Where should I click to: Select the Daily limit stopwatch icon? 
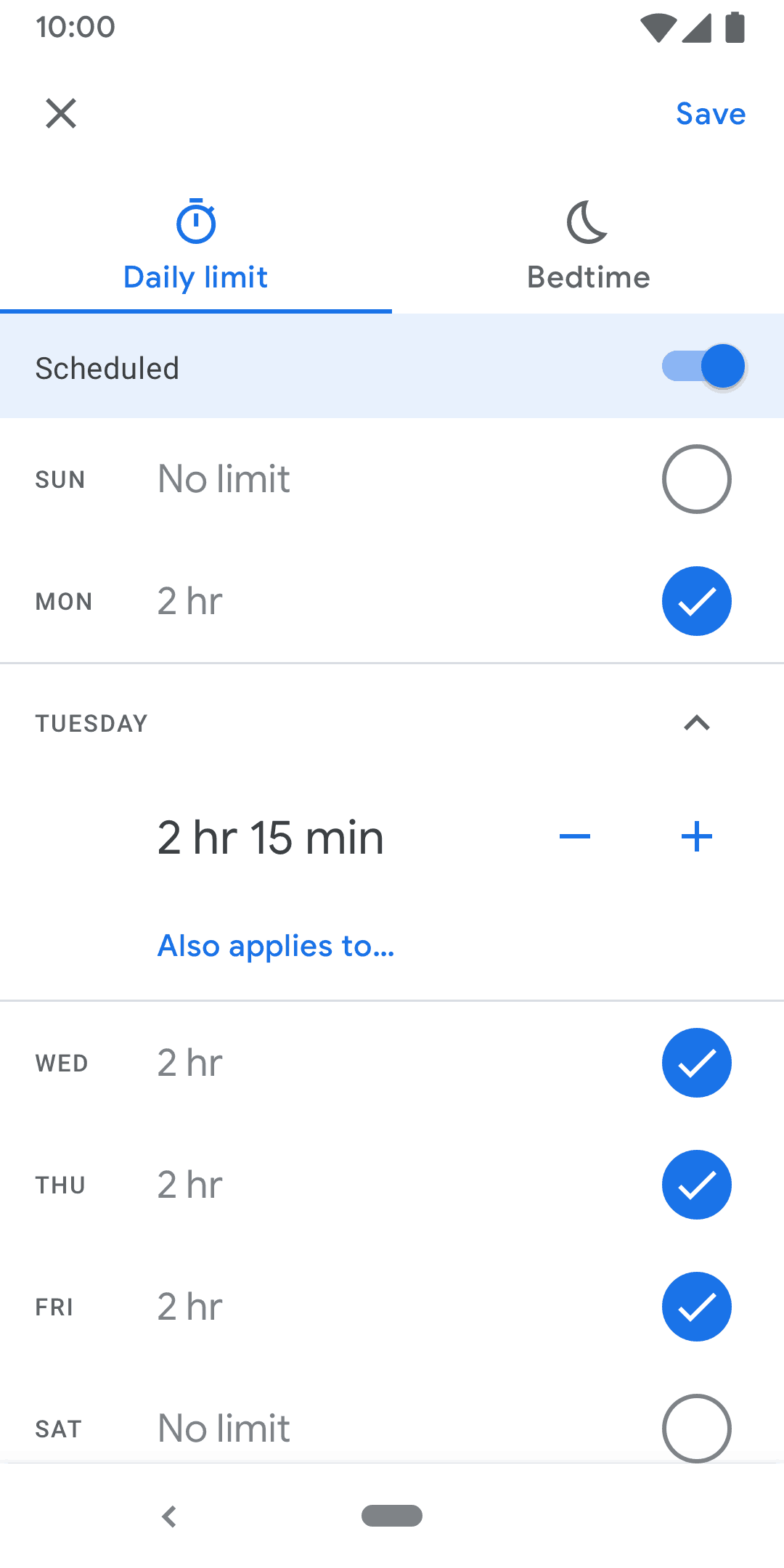(x=195, y=221)
